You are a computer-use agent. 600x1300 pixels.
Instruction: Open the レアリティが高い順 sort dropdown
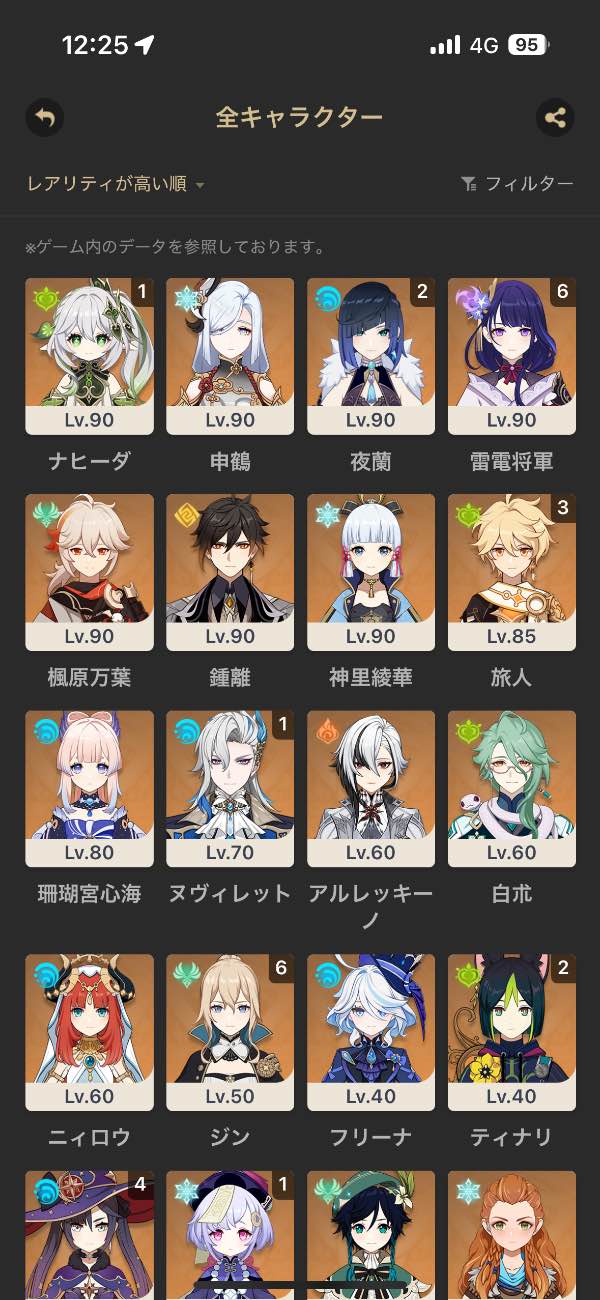(116, 184)
